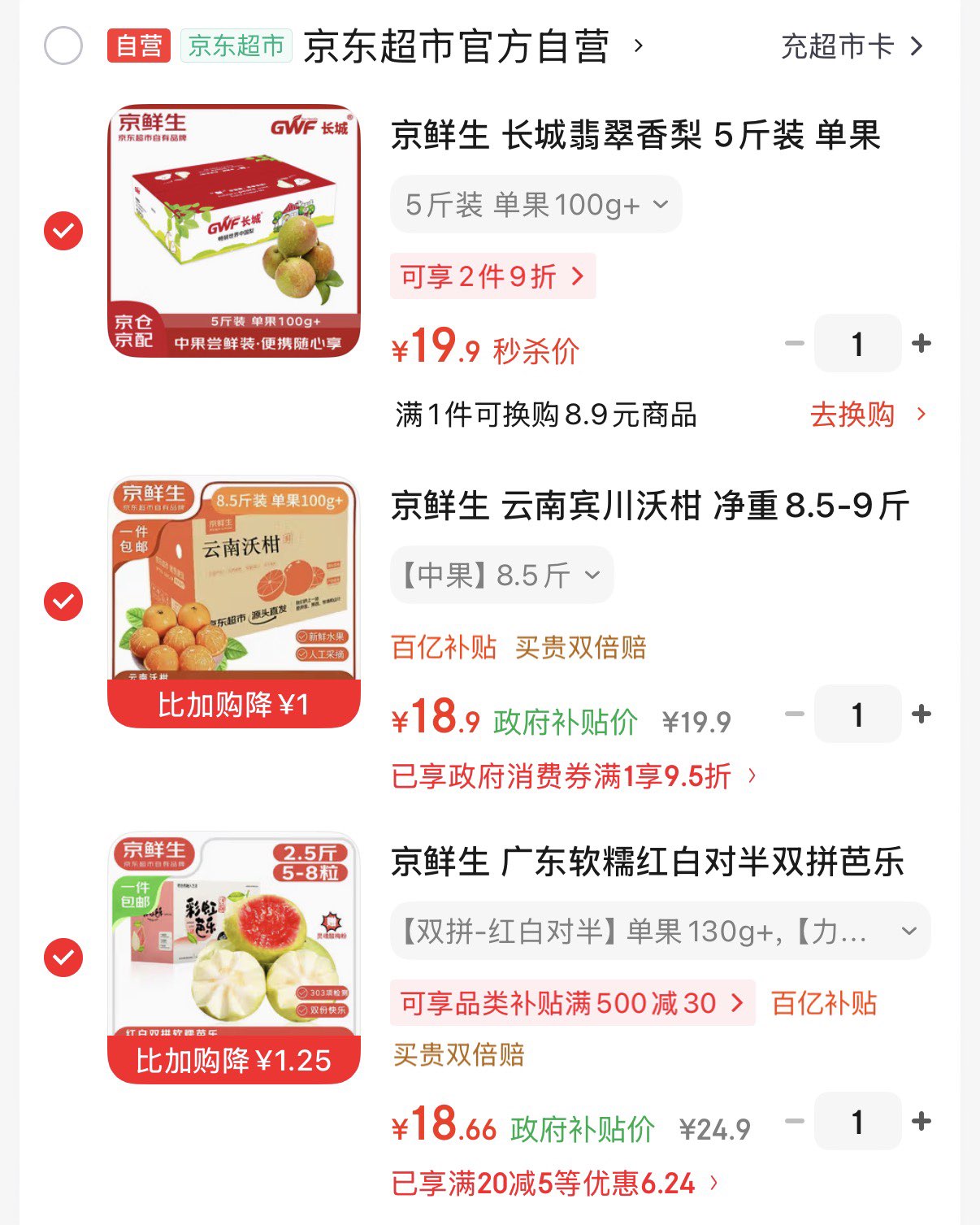Select all items from 京东超市官方自营 store
This screenshot has width=980, height=1225.
click(63, 46)
